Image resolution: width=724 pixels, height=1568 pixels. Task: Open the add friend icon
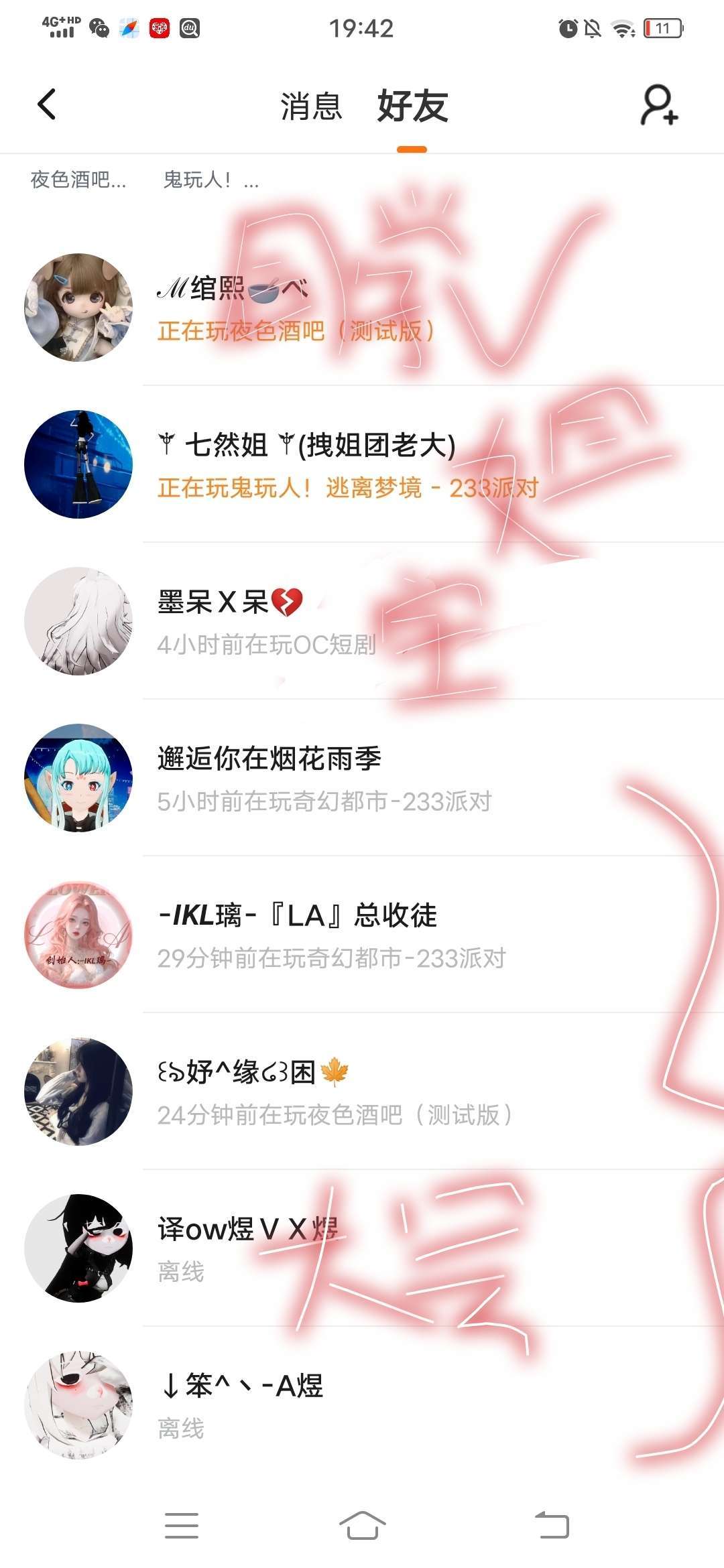(659, 105)
